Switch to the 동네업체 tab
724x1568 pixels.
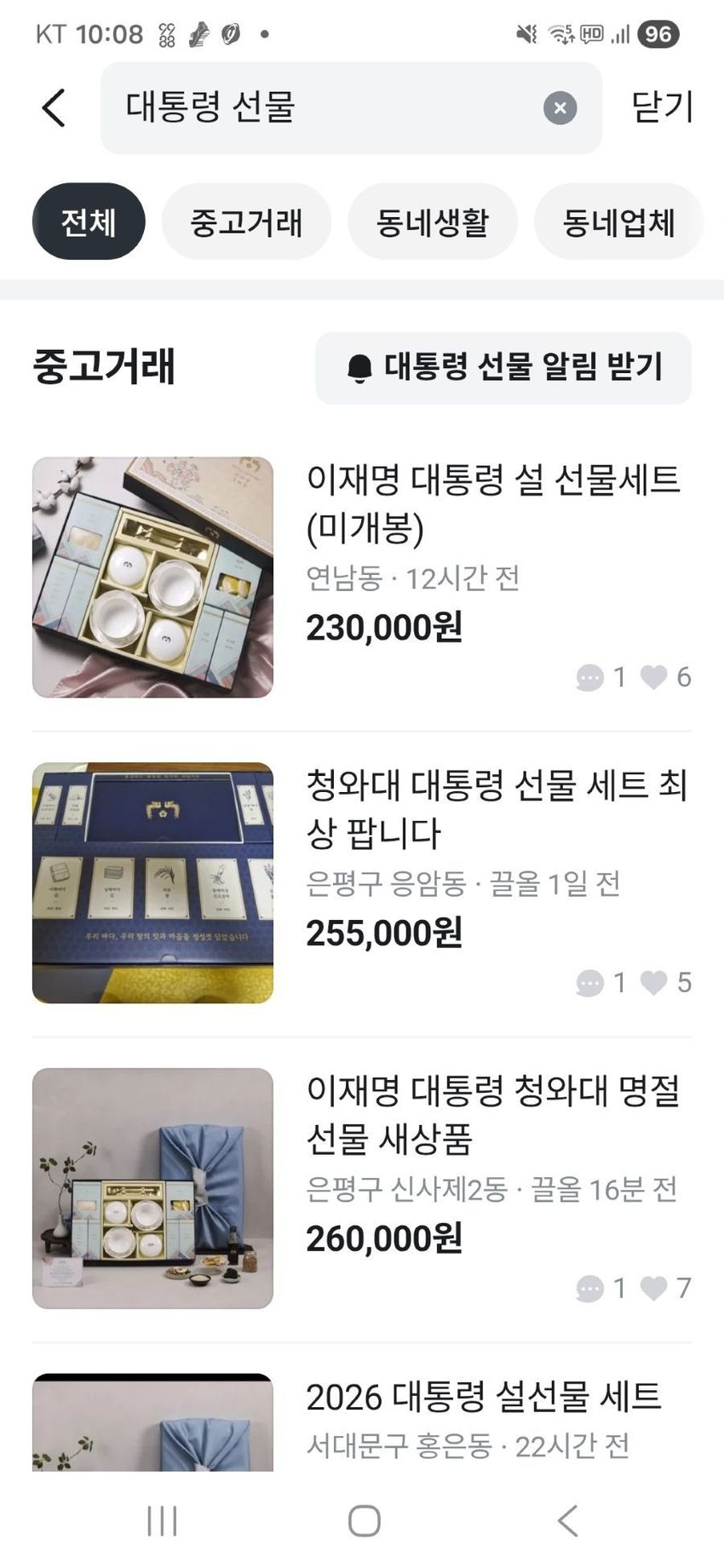point(618,222)
